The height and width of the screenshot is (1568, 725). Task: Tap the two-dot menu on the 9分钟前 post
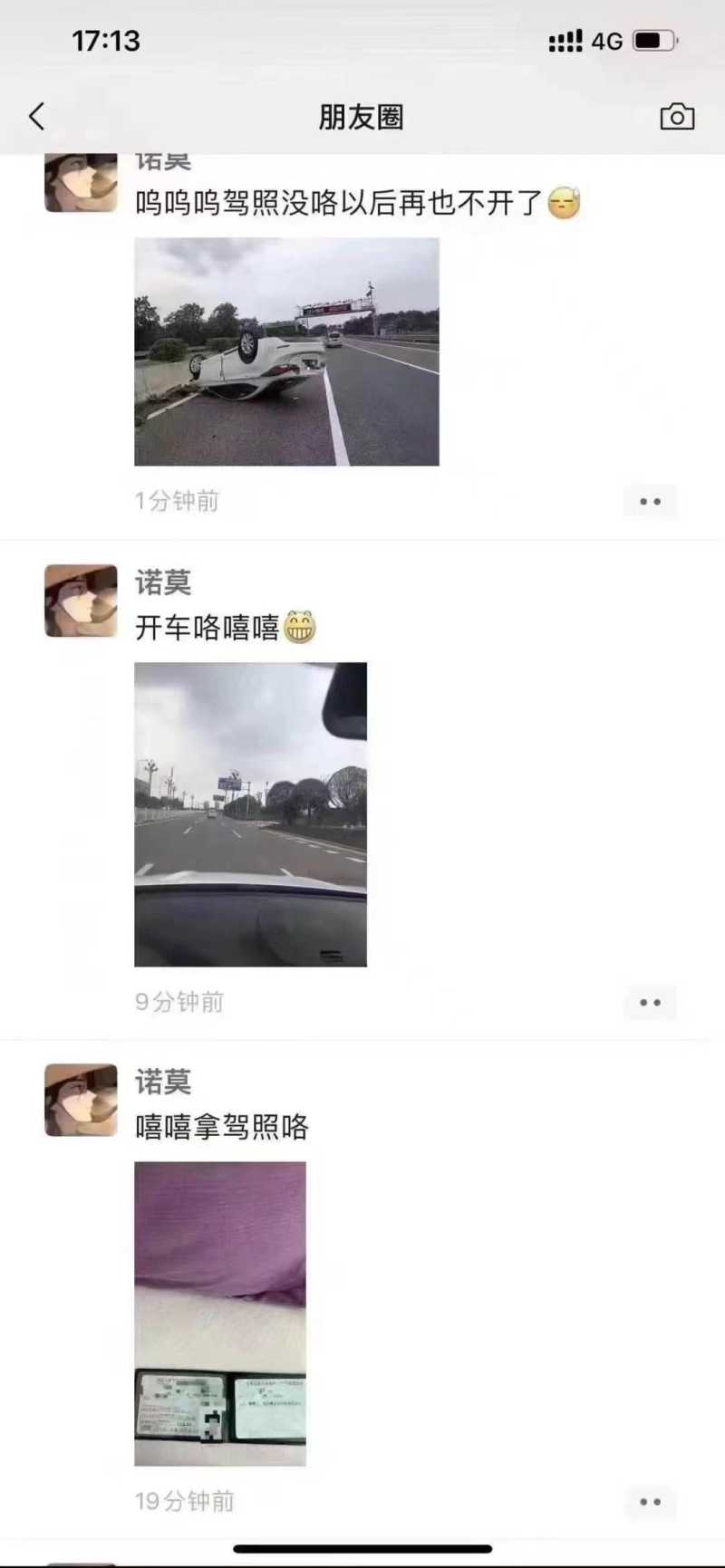tap(650, 1003)
